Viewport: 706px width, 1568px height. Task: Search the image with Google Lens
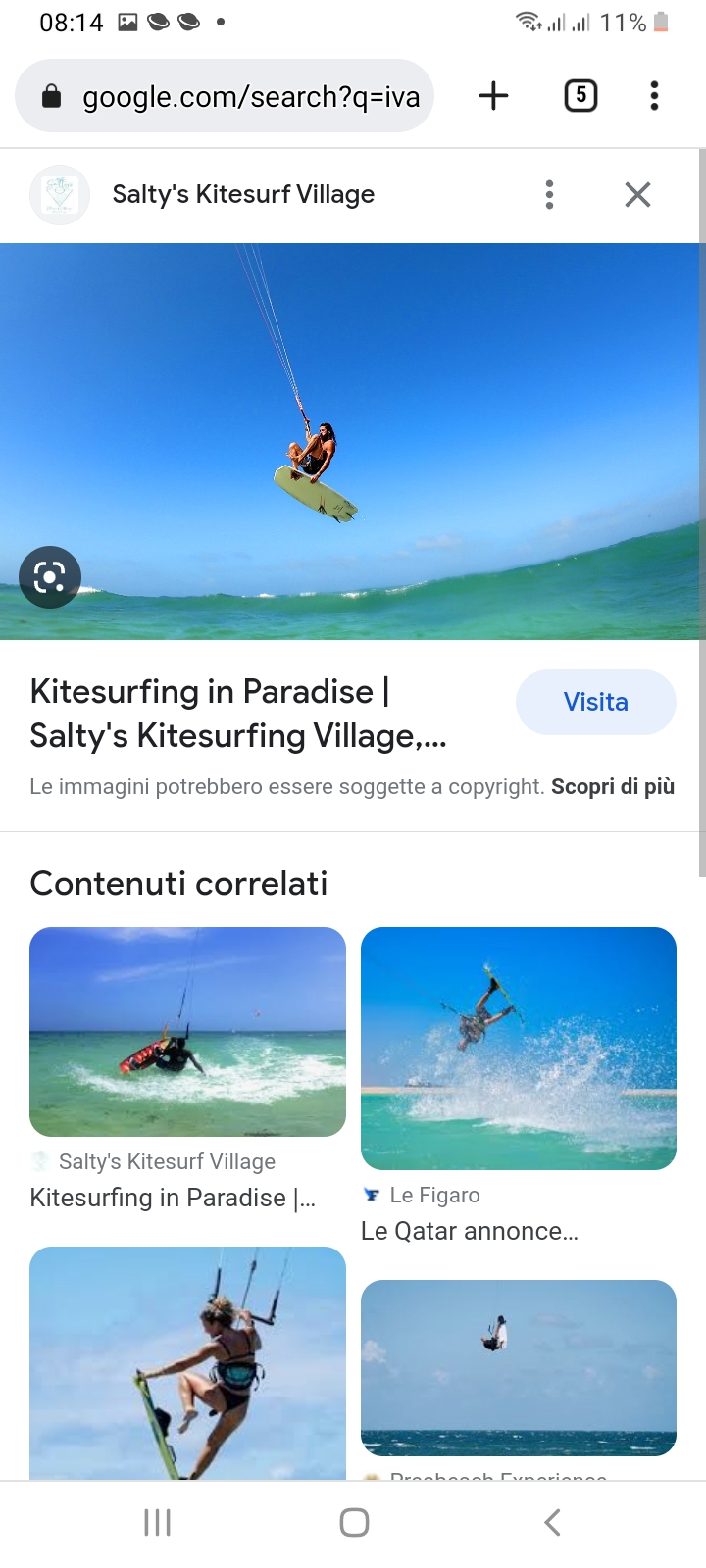(50, 577)
